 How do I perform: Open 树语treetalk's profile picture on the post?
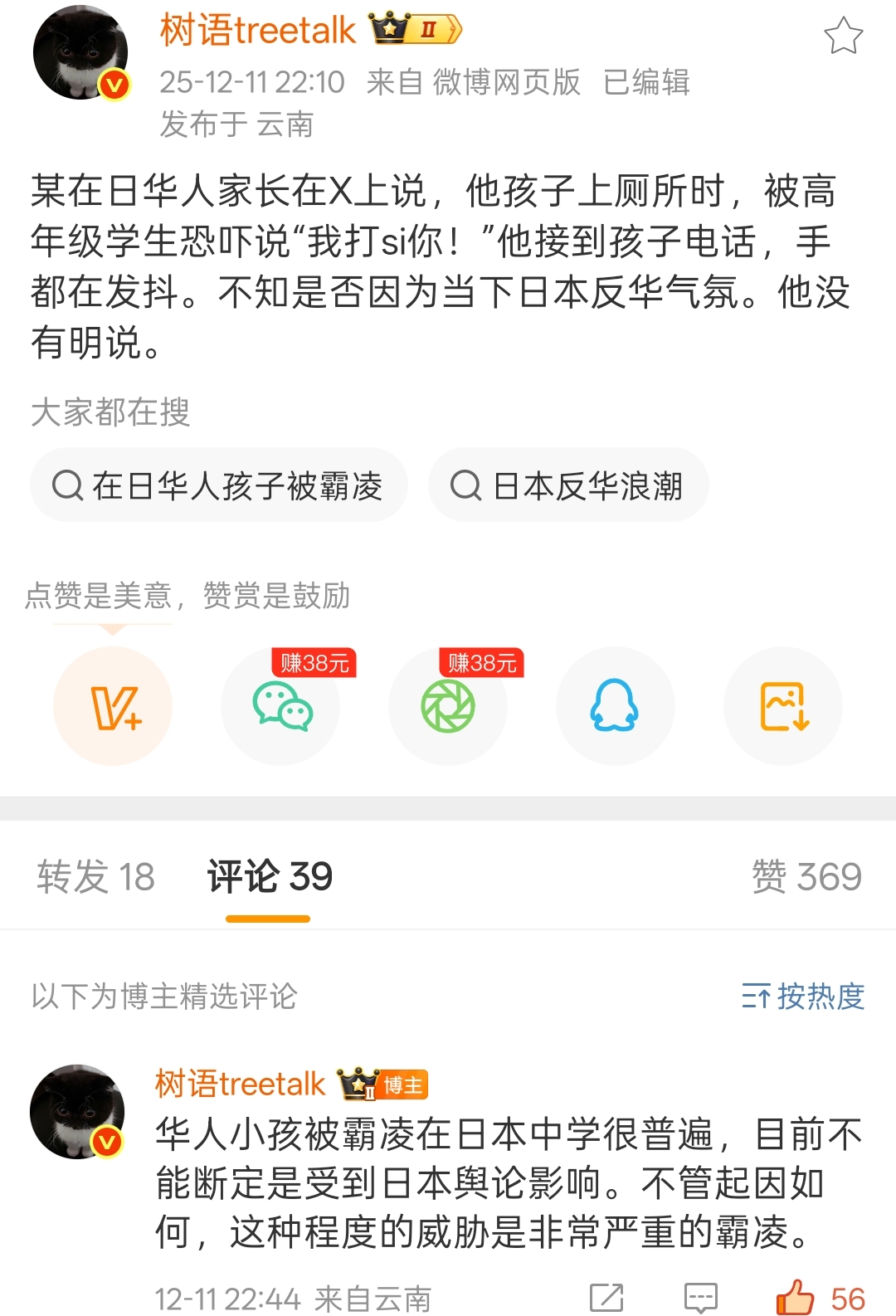click(80, 54)
